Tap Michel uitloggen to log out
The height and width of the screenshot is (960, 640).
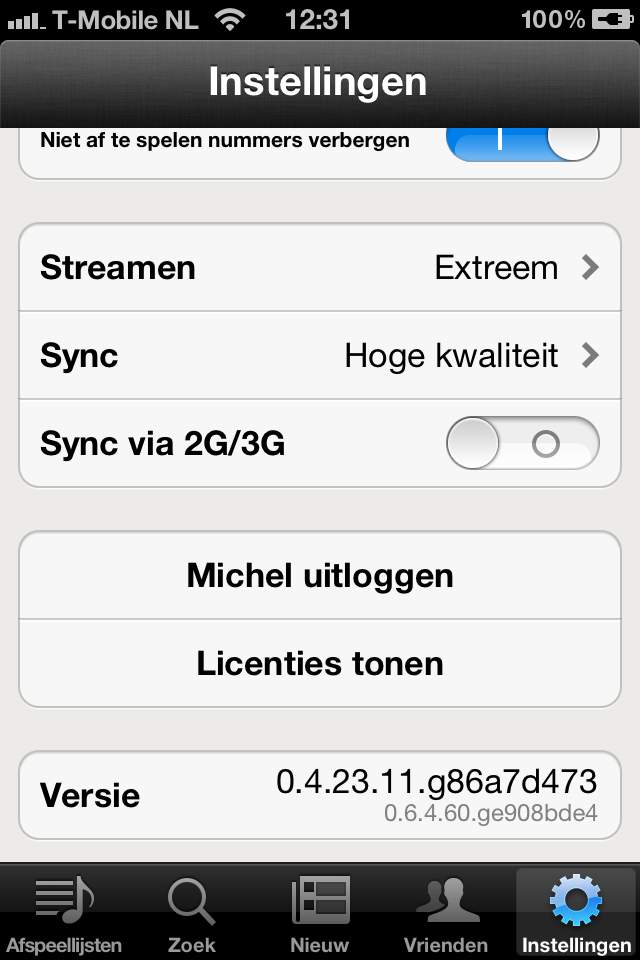[x=320, y=576]
